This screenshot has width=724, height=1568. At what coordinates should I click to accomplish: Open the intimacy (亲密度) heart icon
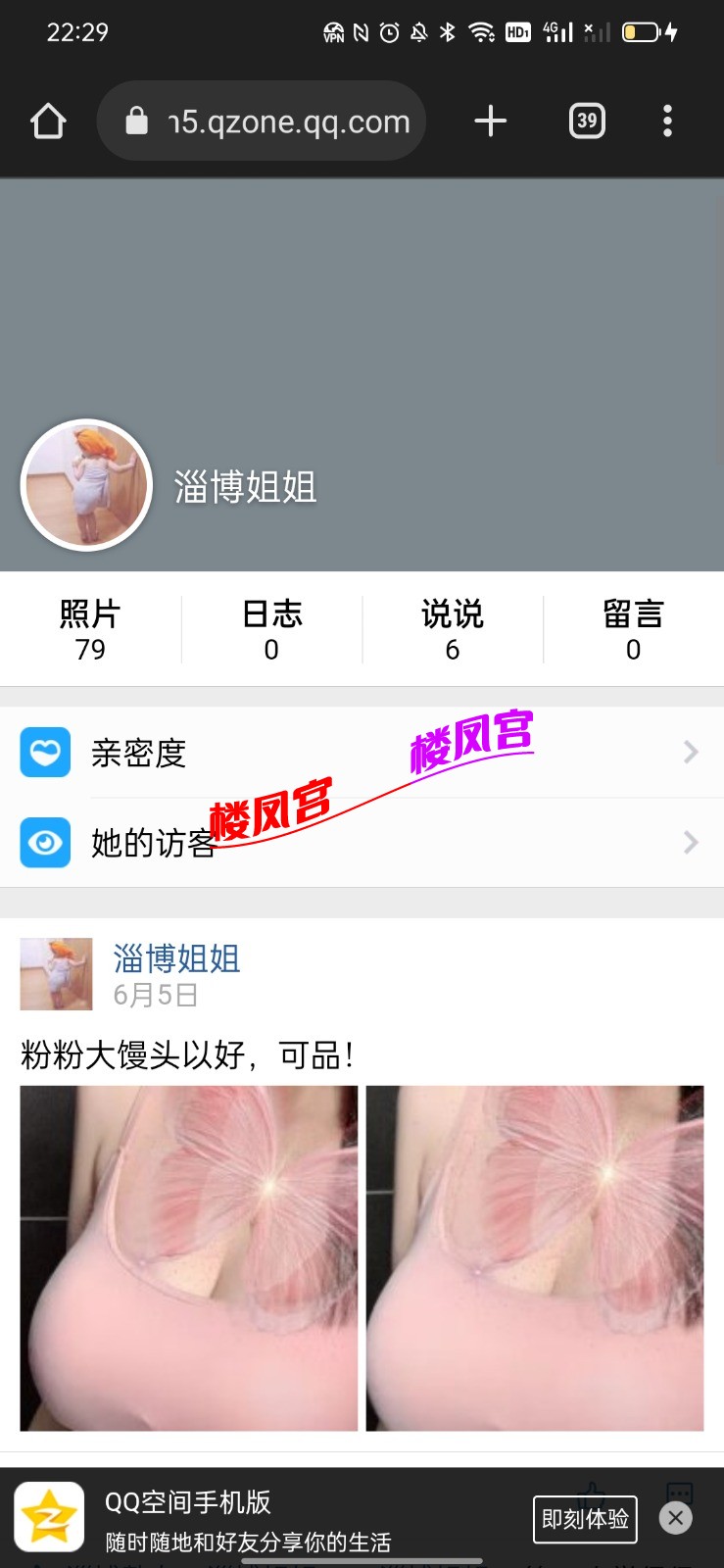point(45,752)
